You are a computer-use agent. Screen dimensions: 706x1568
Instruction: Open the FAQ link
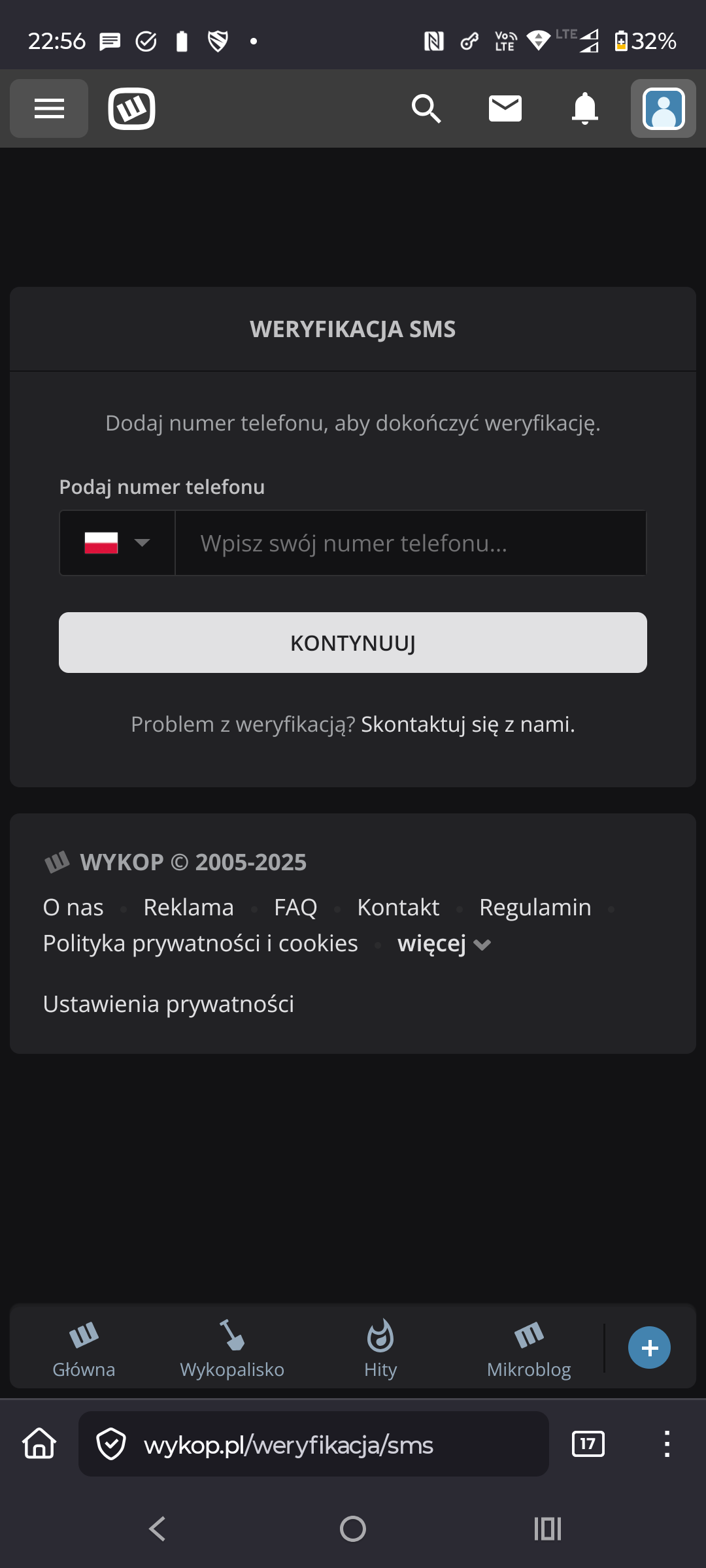tap(295, 907)
